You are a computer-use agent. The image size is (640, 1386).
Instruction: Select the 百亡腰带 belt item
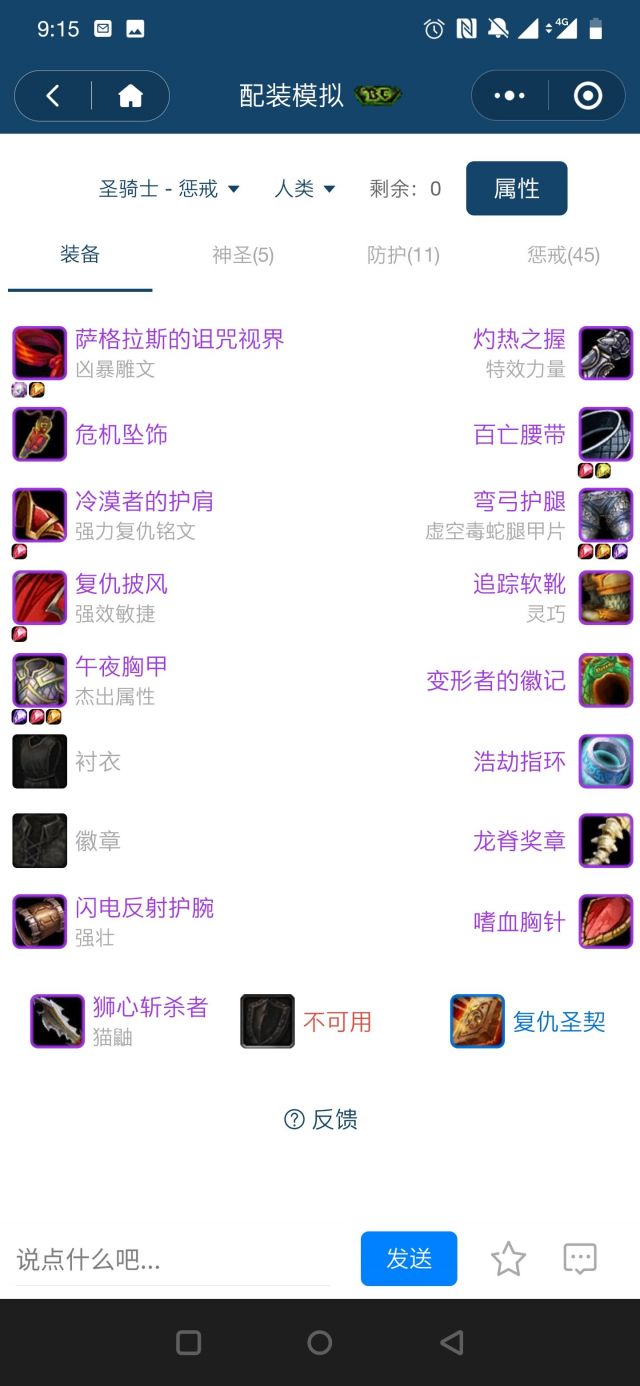tap(520, 434)
